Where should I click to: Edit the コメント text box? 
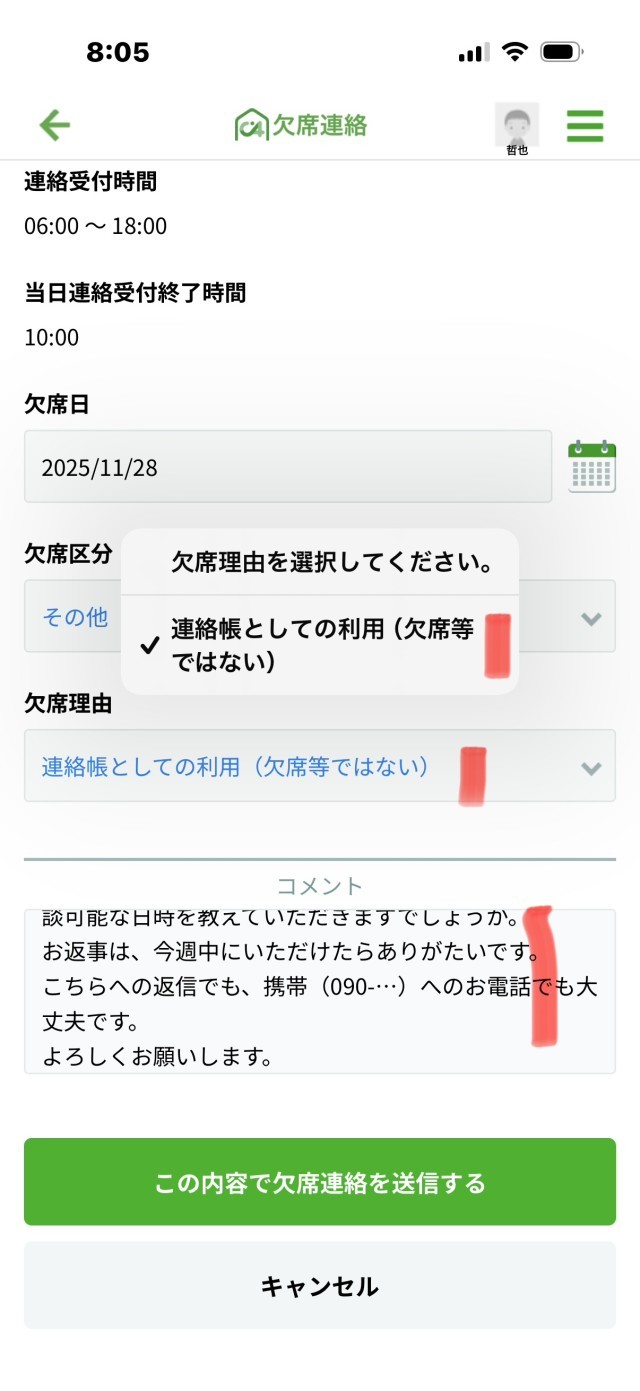coord(320,991)
